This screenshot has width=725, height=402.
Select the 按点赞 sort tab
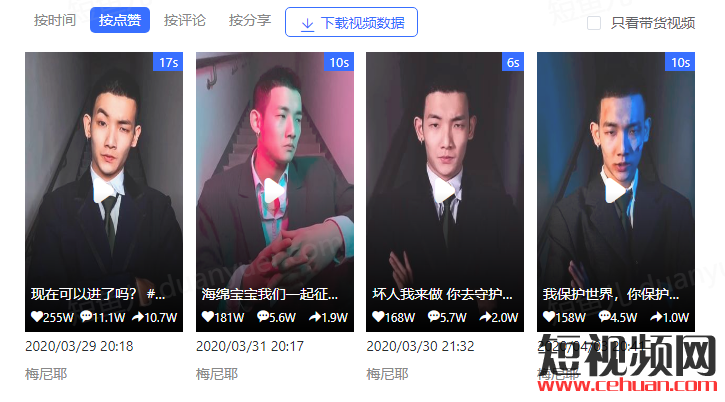[x=120, y=20]
